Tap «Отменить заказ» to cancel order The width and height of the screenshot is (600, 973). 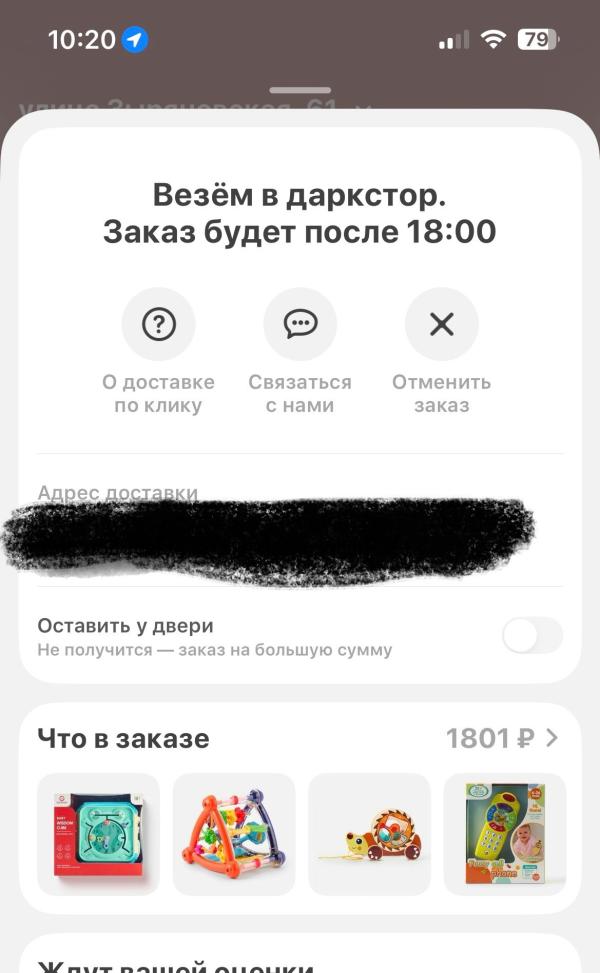[441, 325]
